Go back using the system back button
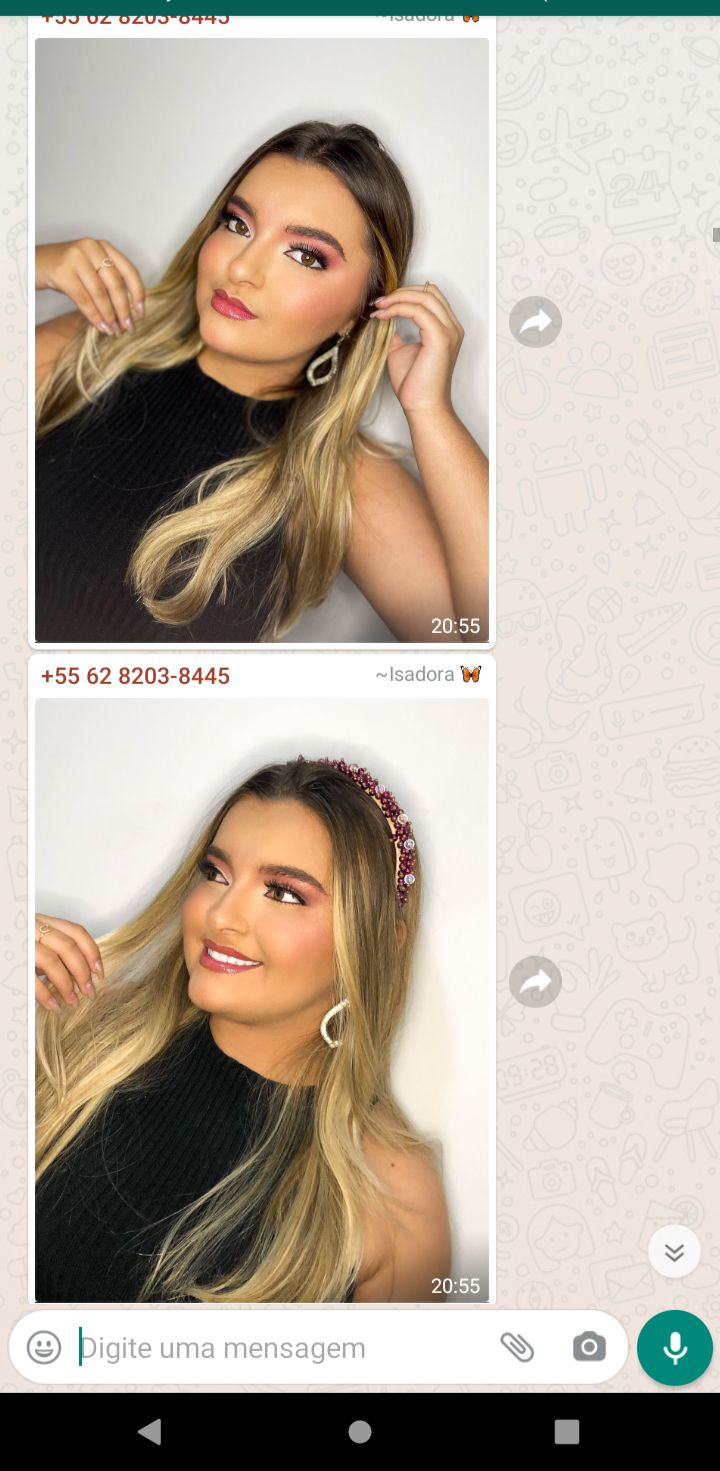720x1471 pixels. coord(150,1432)
